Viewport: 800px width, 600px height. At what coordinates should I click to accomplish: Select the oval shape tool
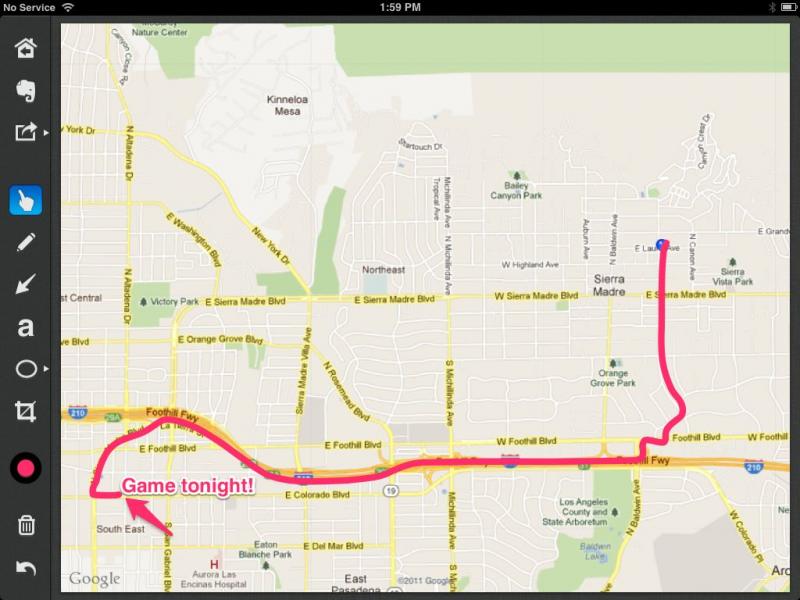coord(26,369)
